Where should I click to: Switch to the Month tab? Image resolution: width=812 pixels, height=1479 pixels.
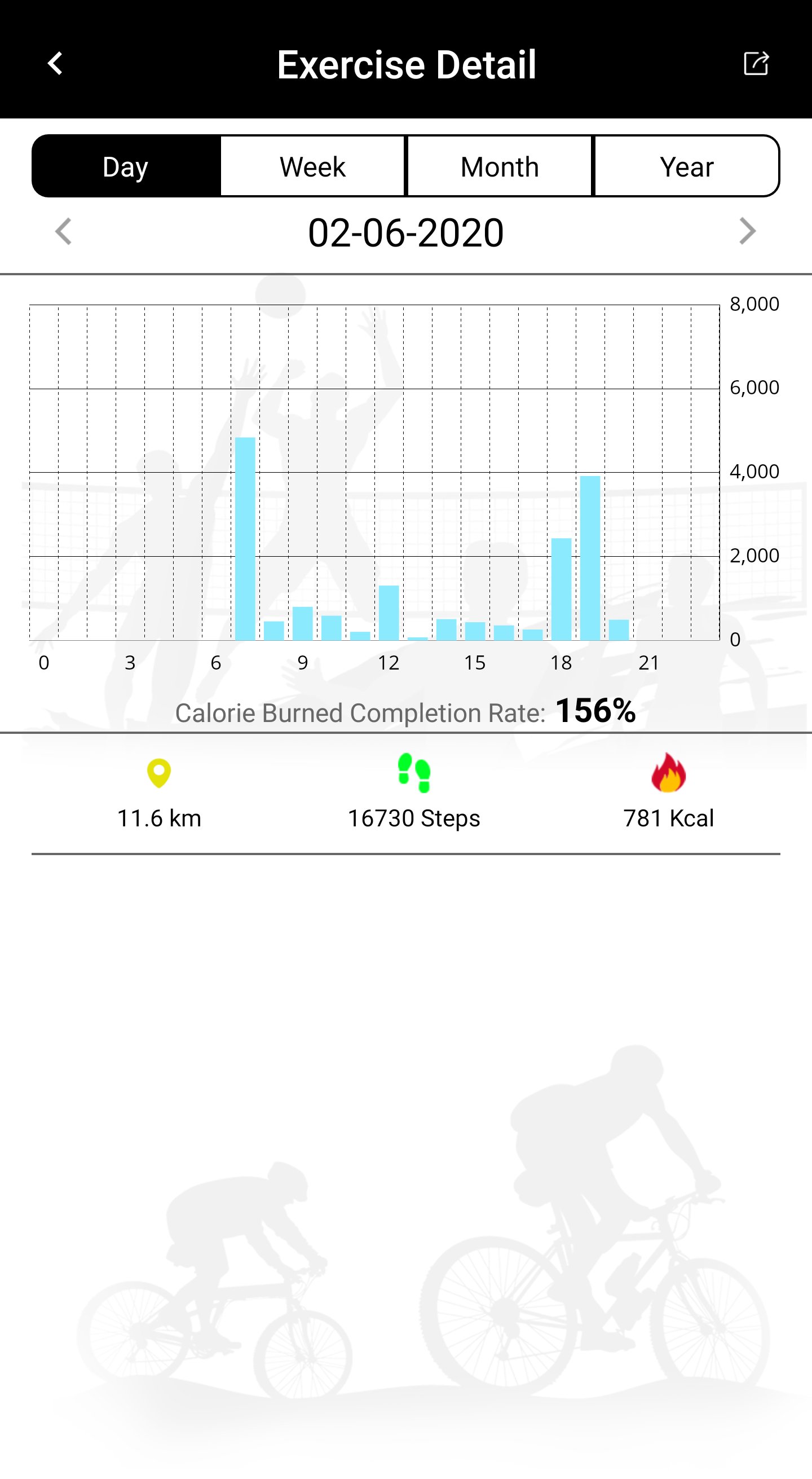pyautogui.click(x=499, y=166)
